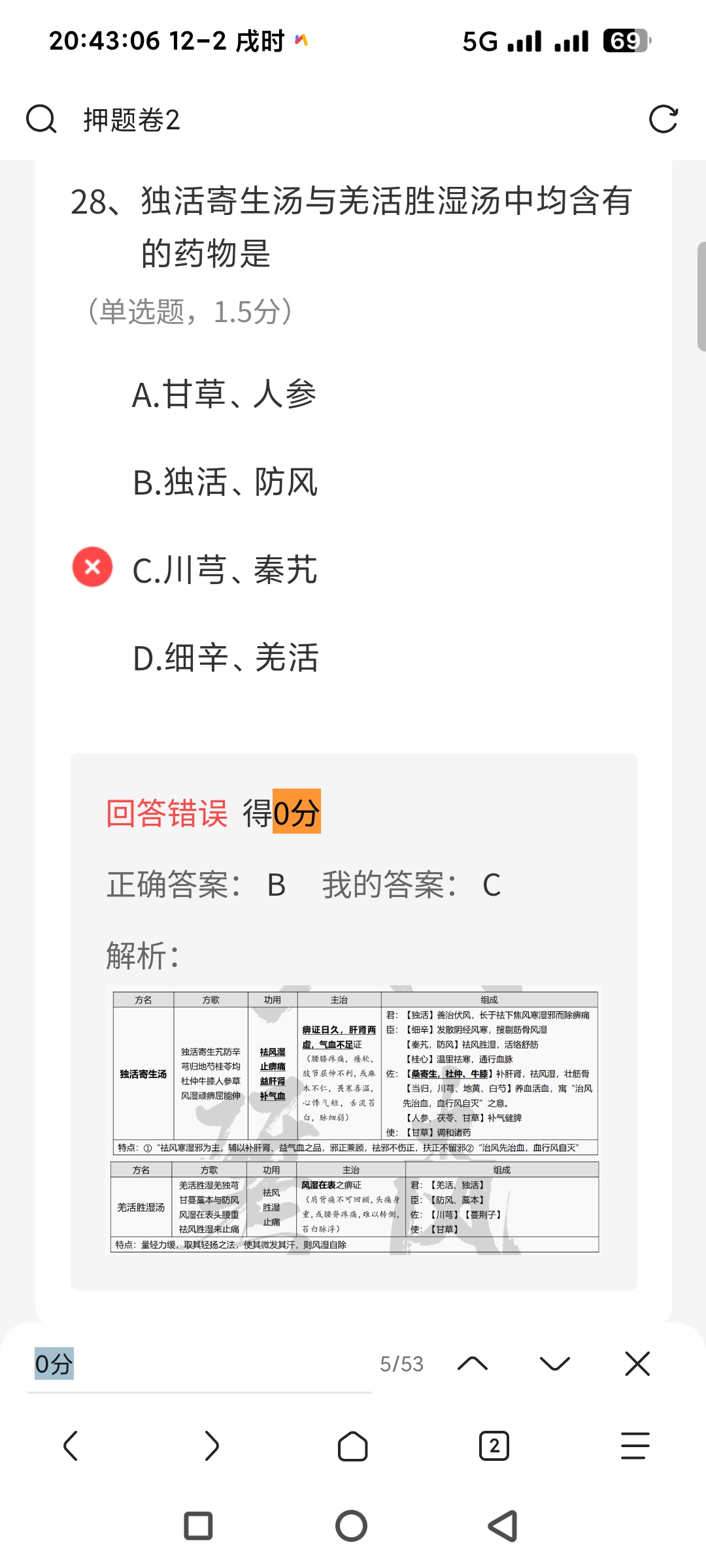The width and height of the screenshot is (706, 1568).
Task: Open the tab switcher showing 2
Action: 494,1446
